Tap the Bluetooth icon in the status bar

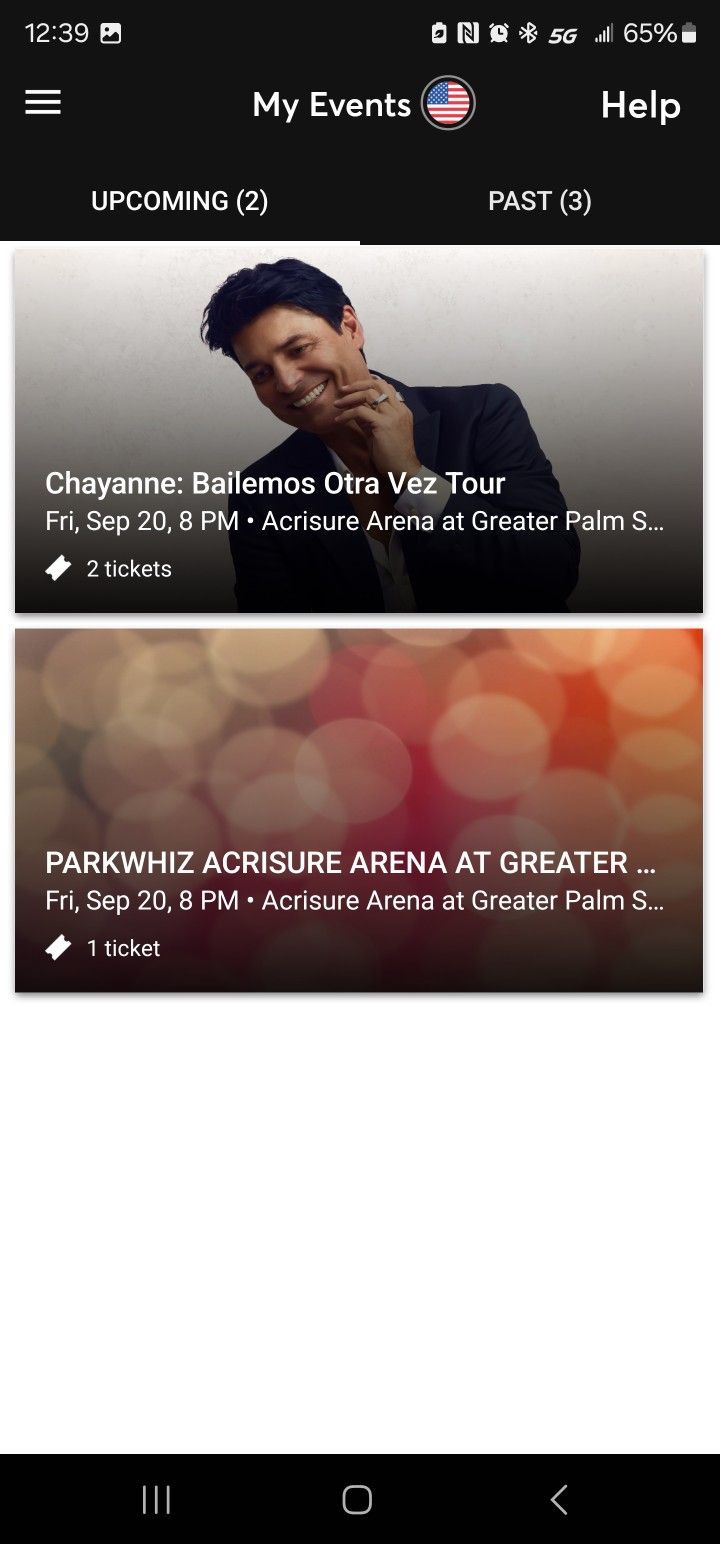tap(528, 33)
